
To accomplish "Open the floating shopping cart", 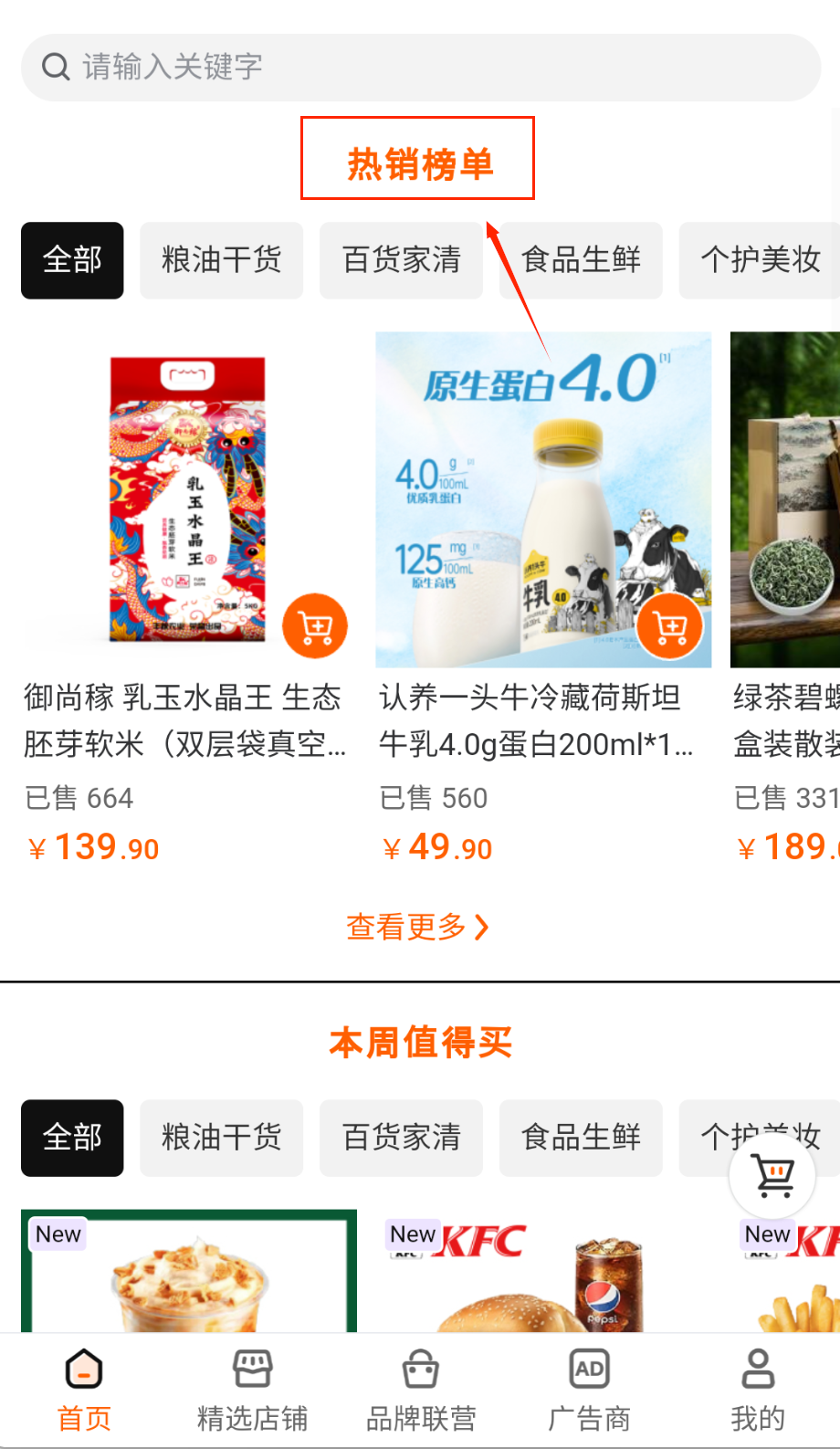I will [x=772, y=1175].
